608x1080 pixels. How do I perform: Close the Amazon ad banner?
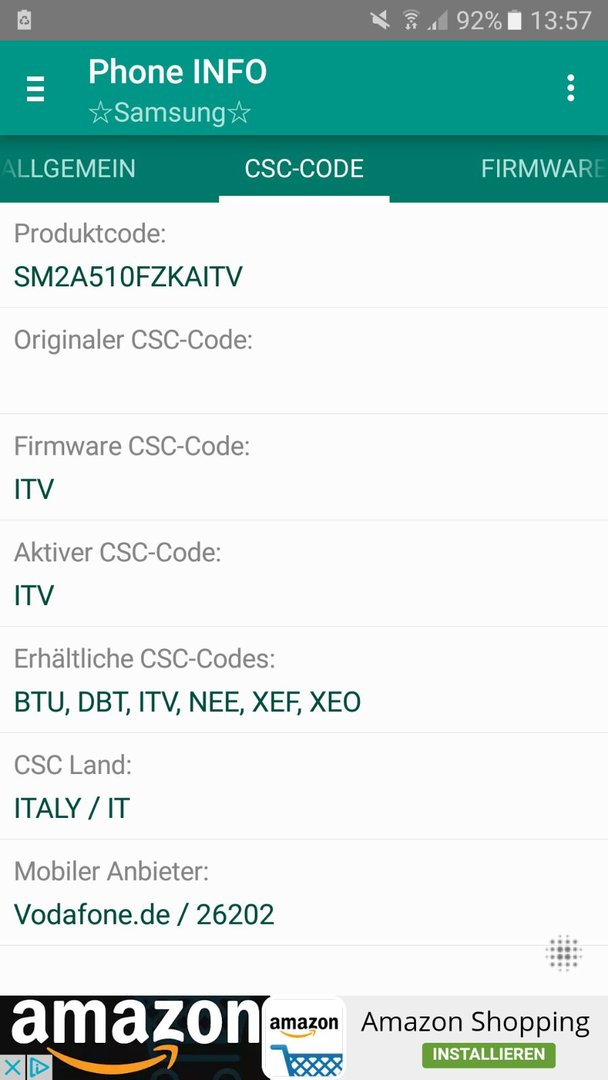point(11,1067)
